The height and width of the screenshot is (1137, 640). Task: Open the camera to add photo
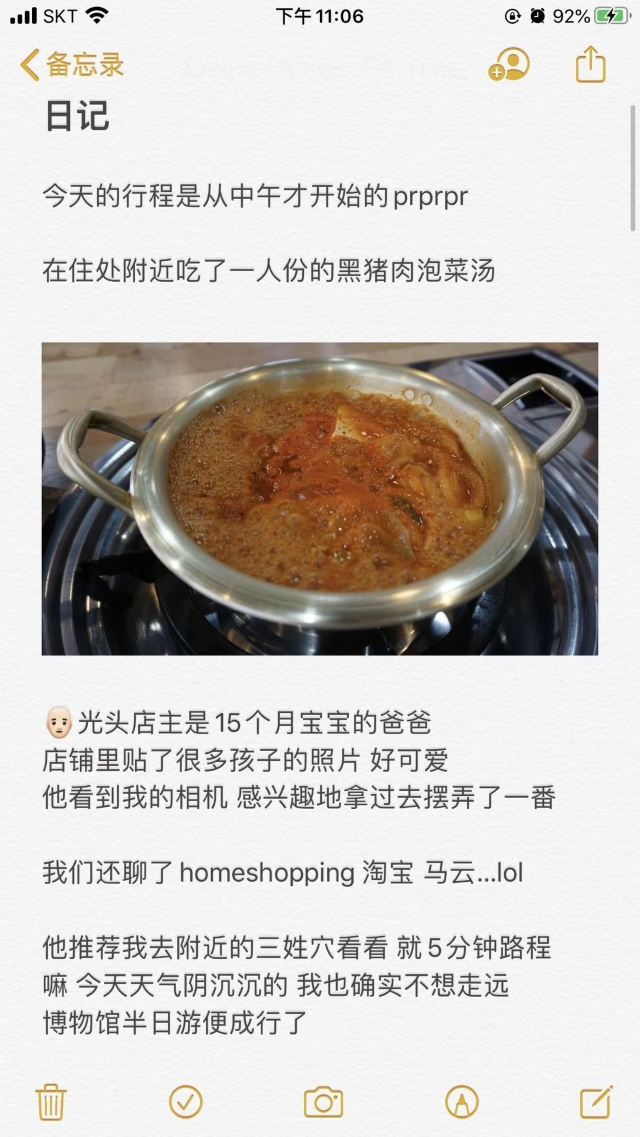[323, 1102]
